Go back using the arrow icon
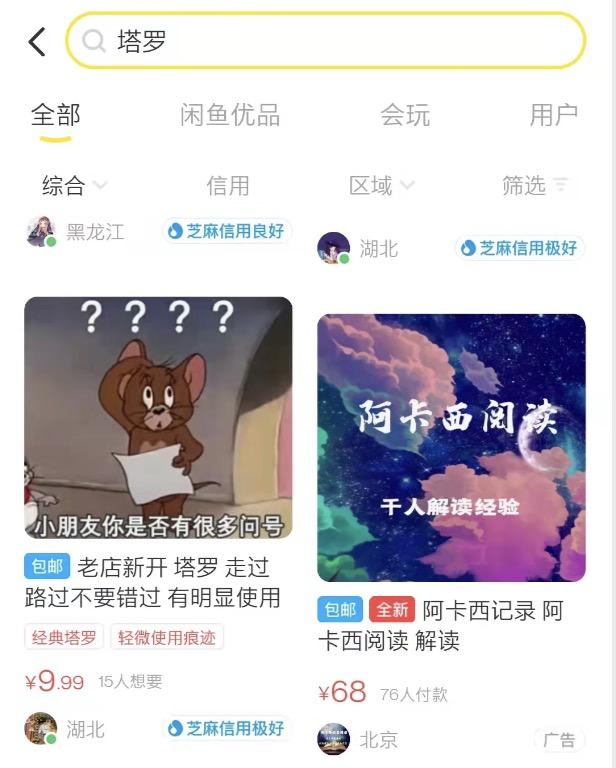Image resolution: width=616 pixels, height=768 pixels. click(37, 42)
